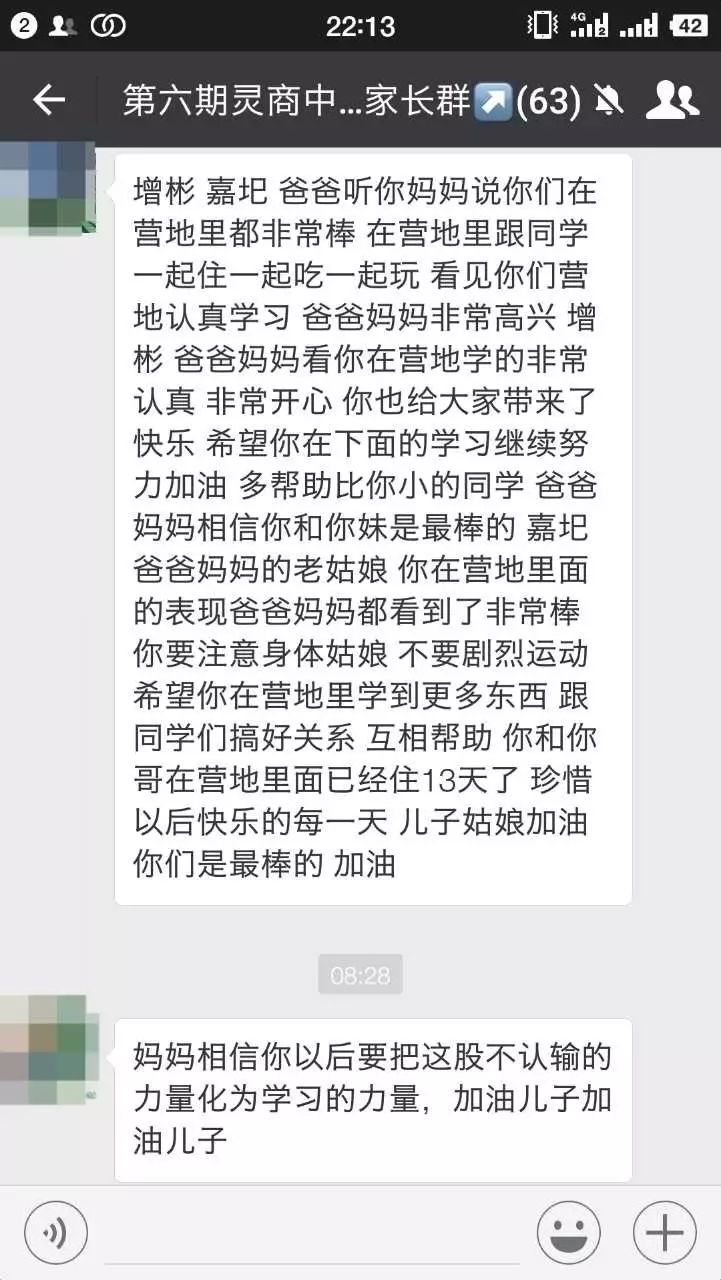Image resolution: width=721 pixels, height=1280 pixels.
Task: Tap the message text input field
Action: click(x=310, y=1232)
